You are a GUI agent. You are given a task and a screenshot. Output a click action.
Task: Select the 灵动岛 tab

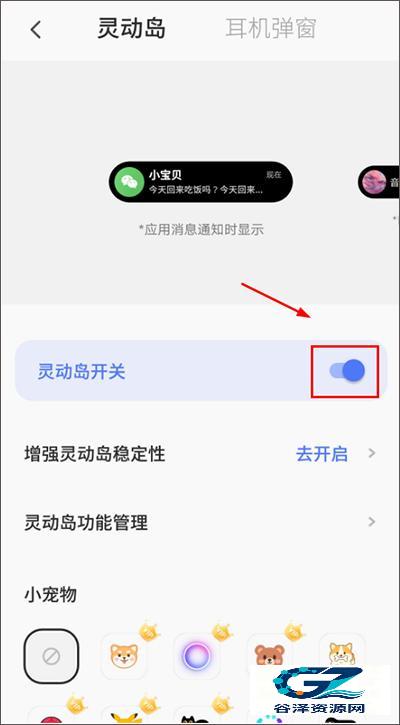pos(131,29)
